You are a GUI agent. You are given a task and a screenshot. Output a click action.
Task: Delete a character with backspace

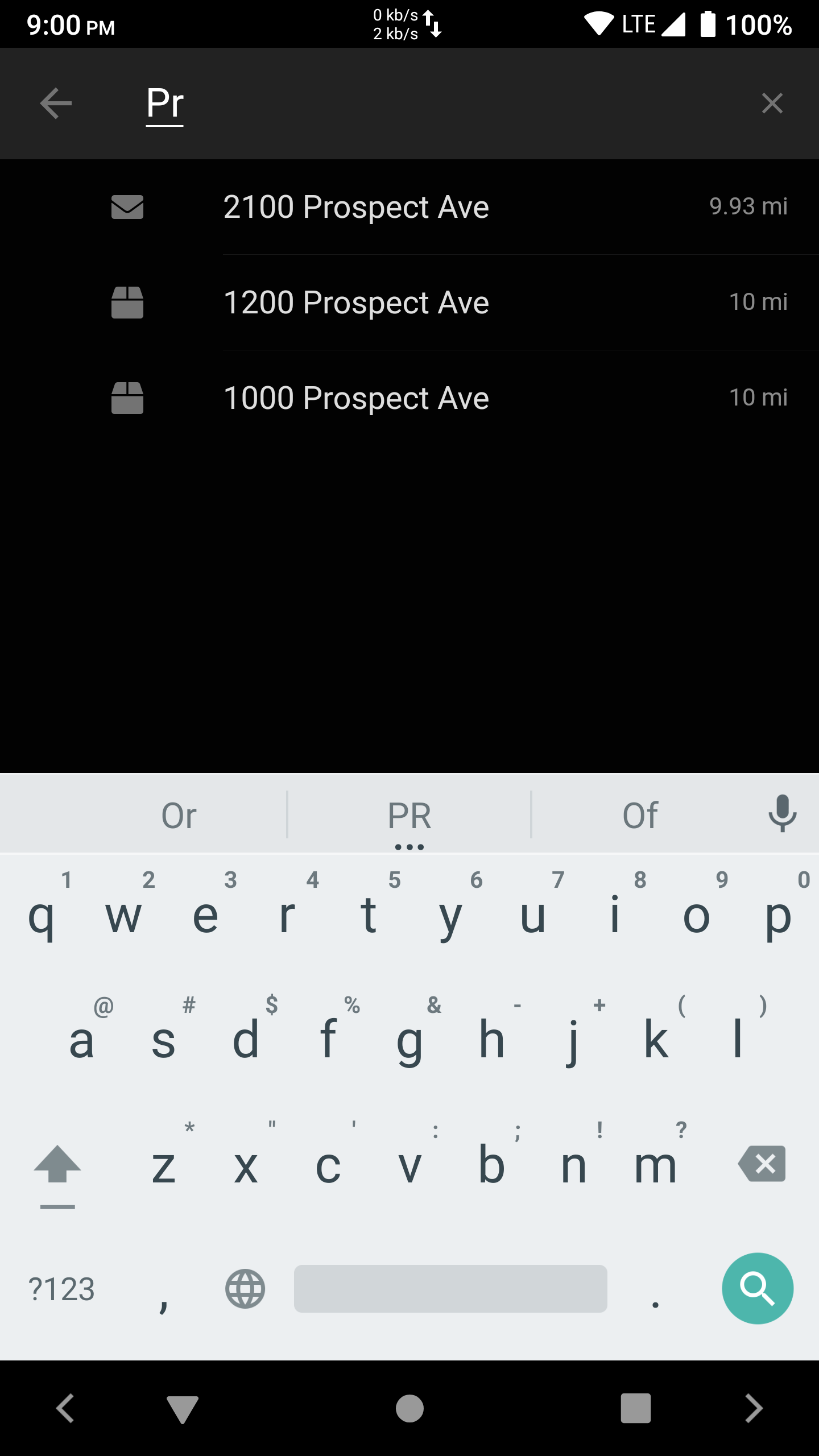[762, 1164]
